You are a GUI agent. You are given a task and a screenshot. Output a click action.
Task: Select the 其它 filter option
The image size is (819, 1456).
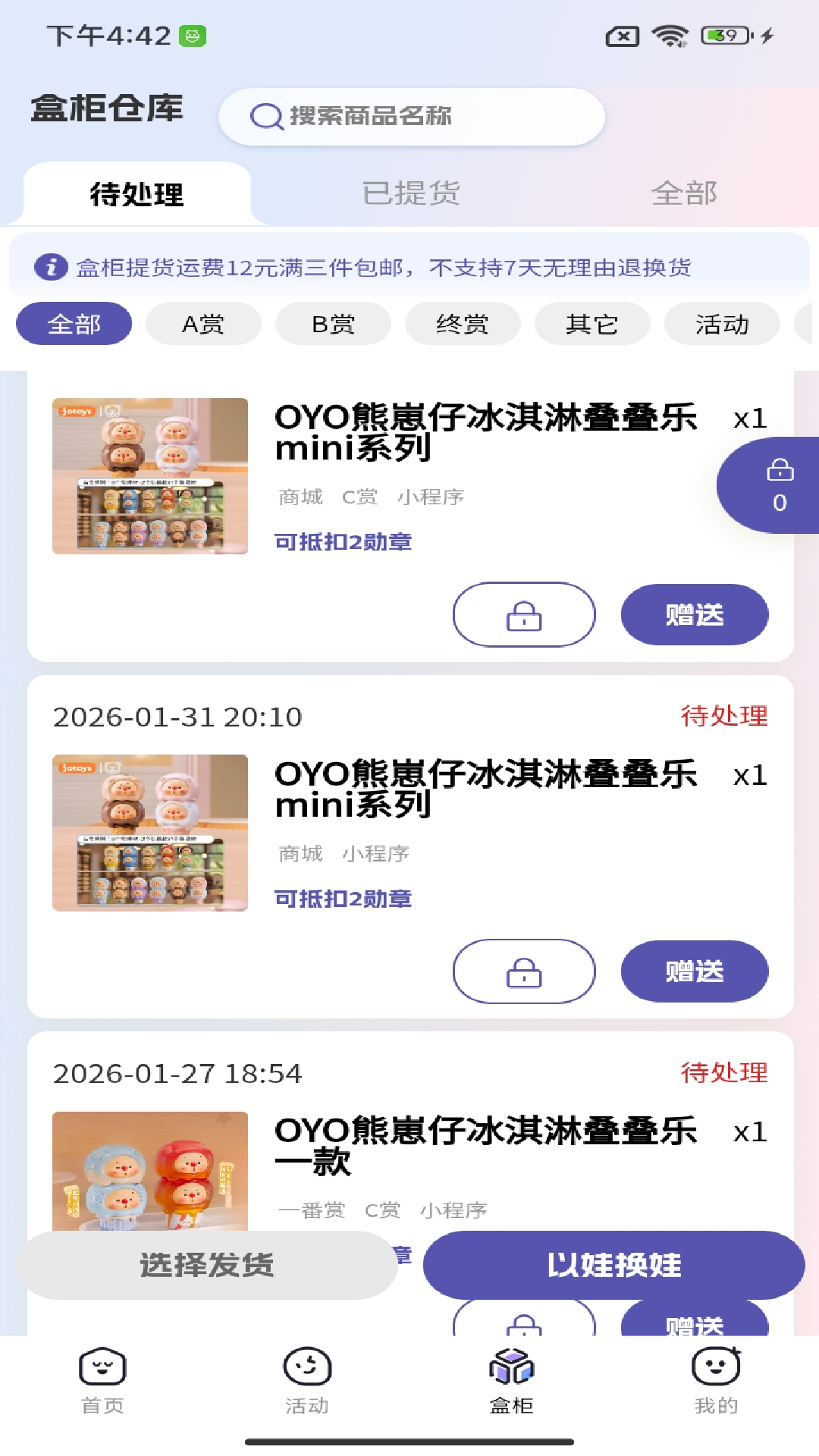pos(592,324)
